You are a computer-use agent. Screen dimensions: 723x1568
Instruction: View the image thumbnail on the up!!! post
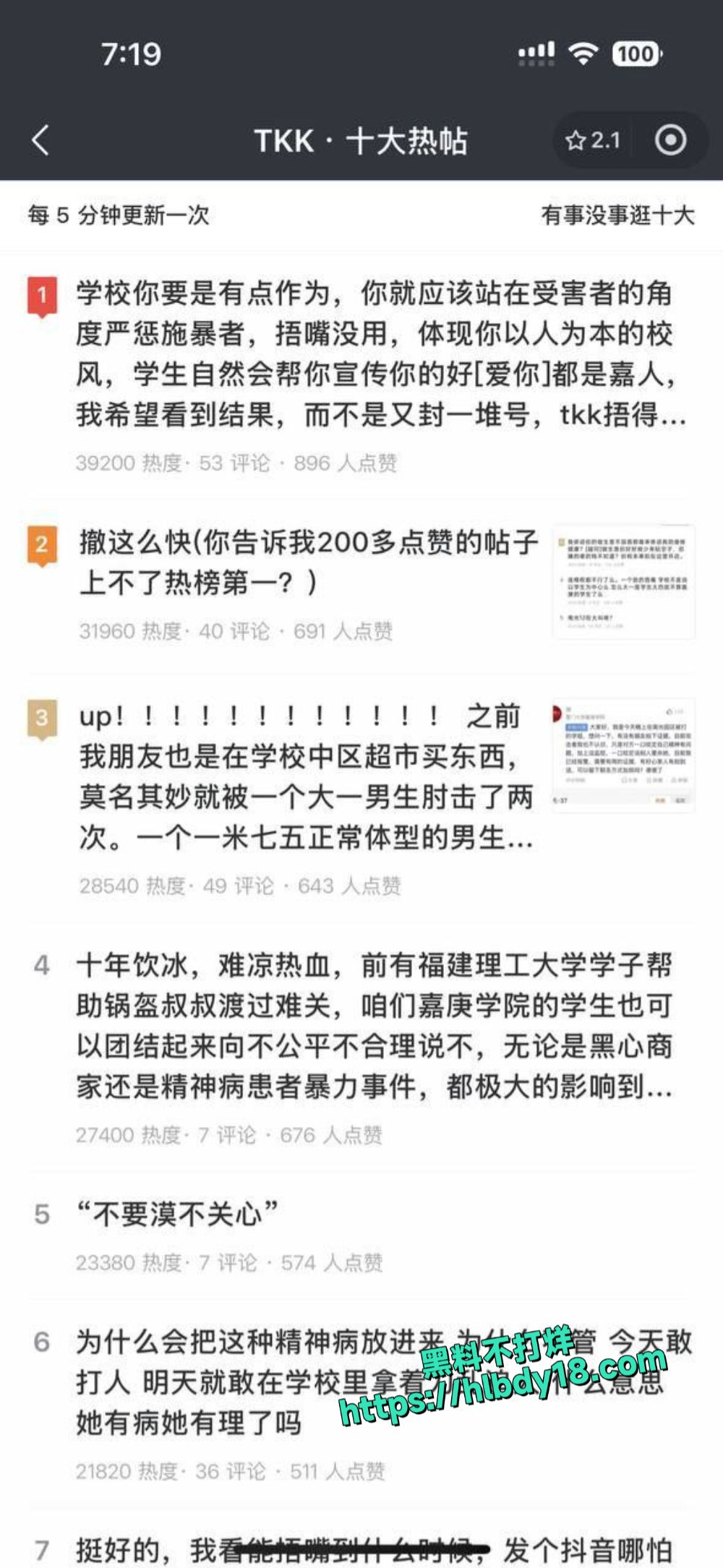pyautogui.click(x=623, y=755)
